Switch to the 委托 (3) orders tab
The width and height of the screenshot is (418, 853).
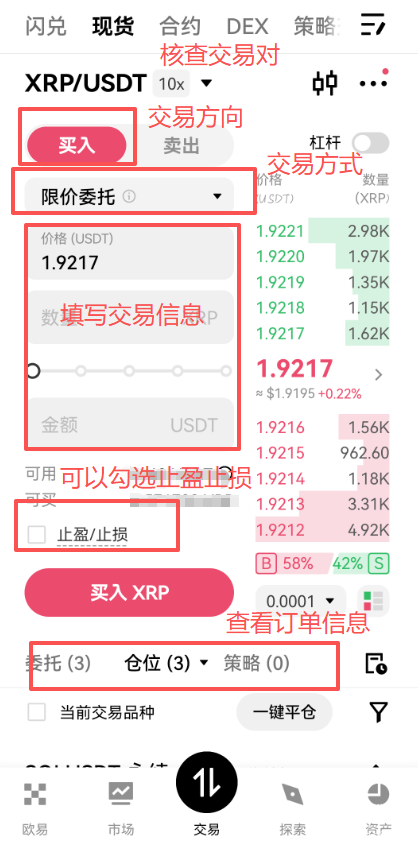point(58,663)
